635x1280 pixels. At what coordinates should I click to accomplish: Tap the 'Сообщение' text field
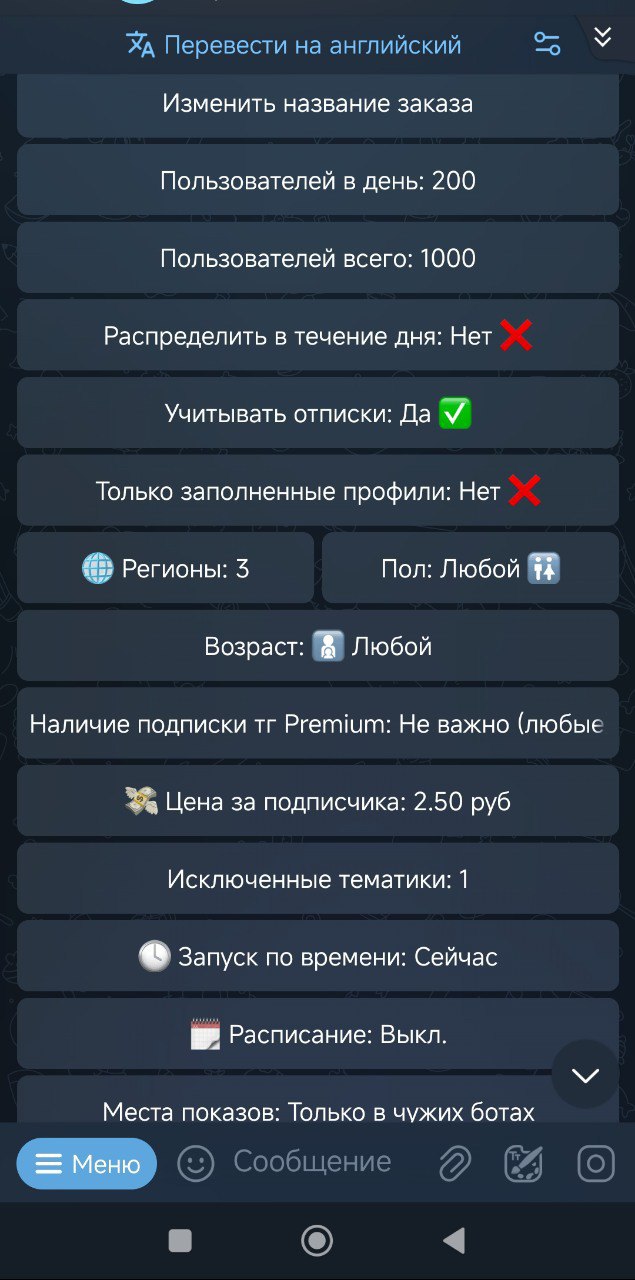point(312,1162)
